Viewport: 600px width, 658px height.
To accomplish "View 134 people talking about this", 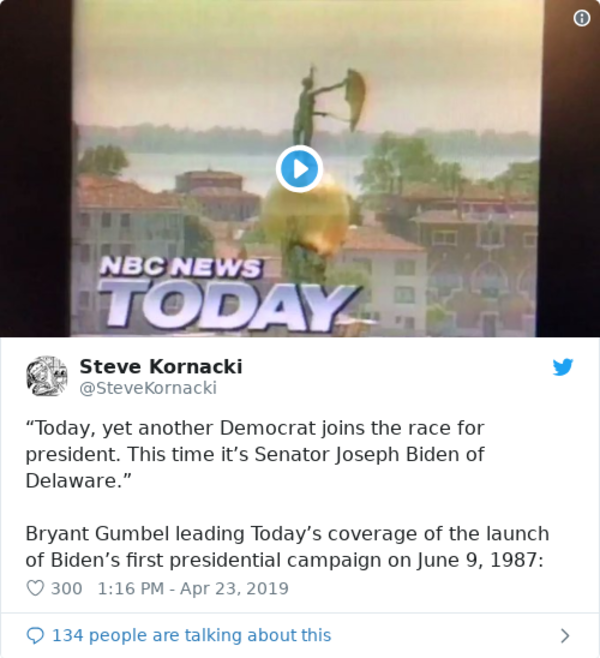I will [x=190, y=635].
